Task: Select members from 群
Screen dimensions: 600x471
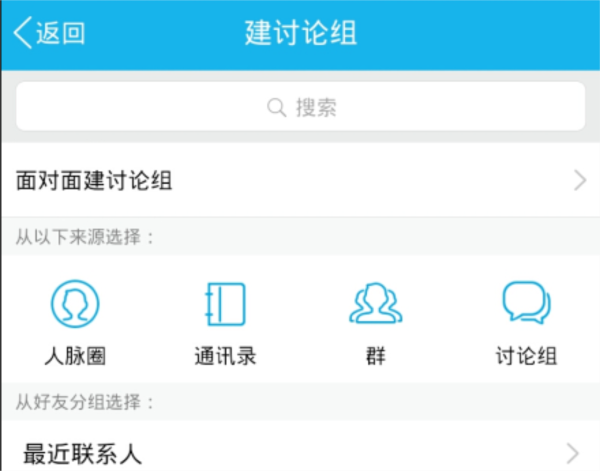Action: (x=375, y=320)
